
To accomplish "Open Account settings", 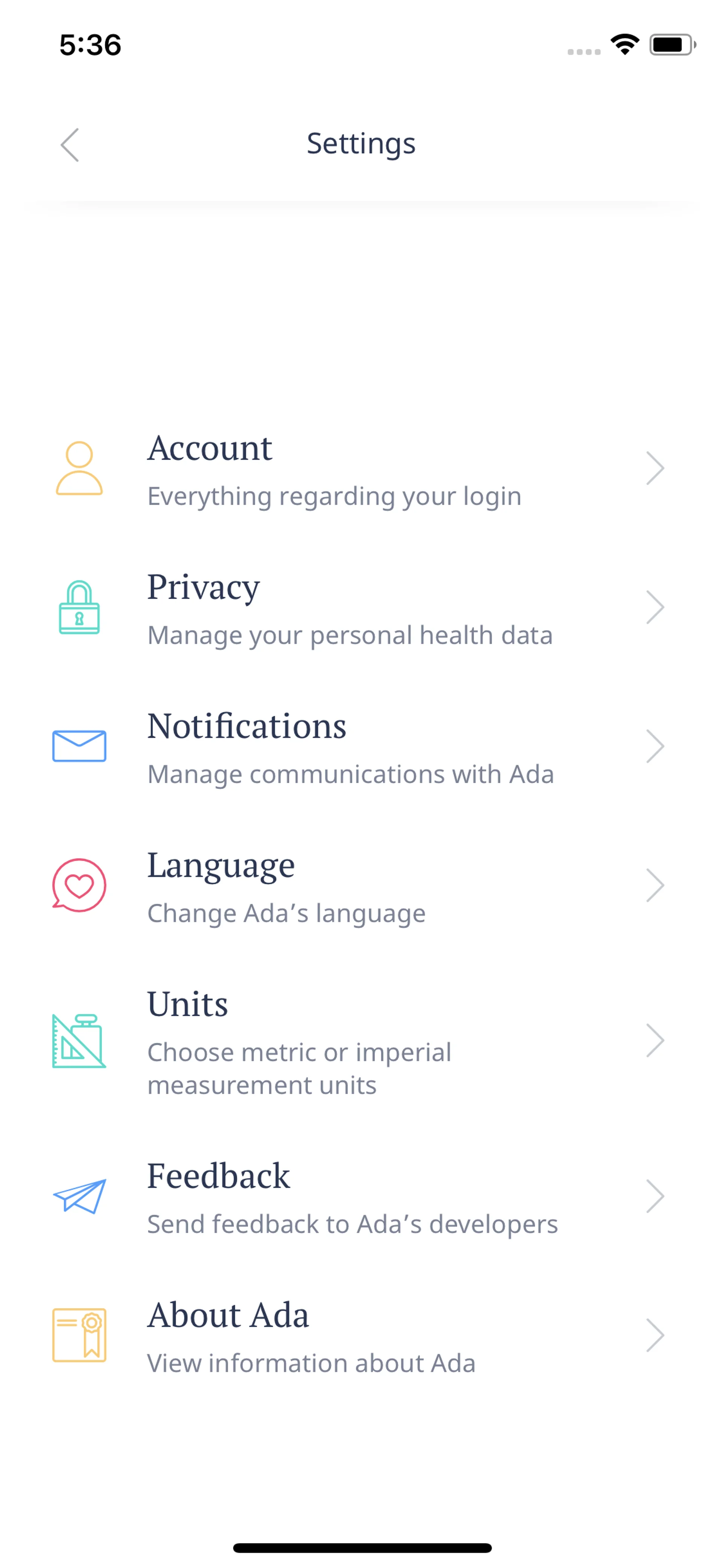I will (x=359, y=469).
